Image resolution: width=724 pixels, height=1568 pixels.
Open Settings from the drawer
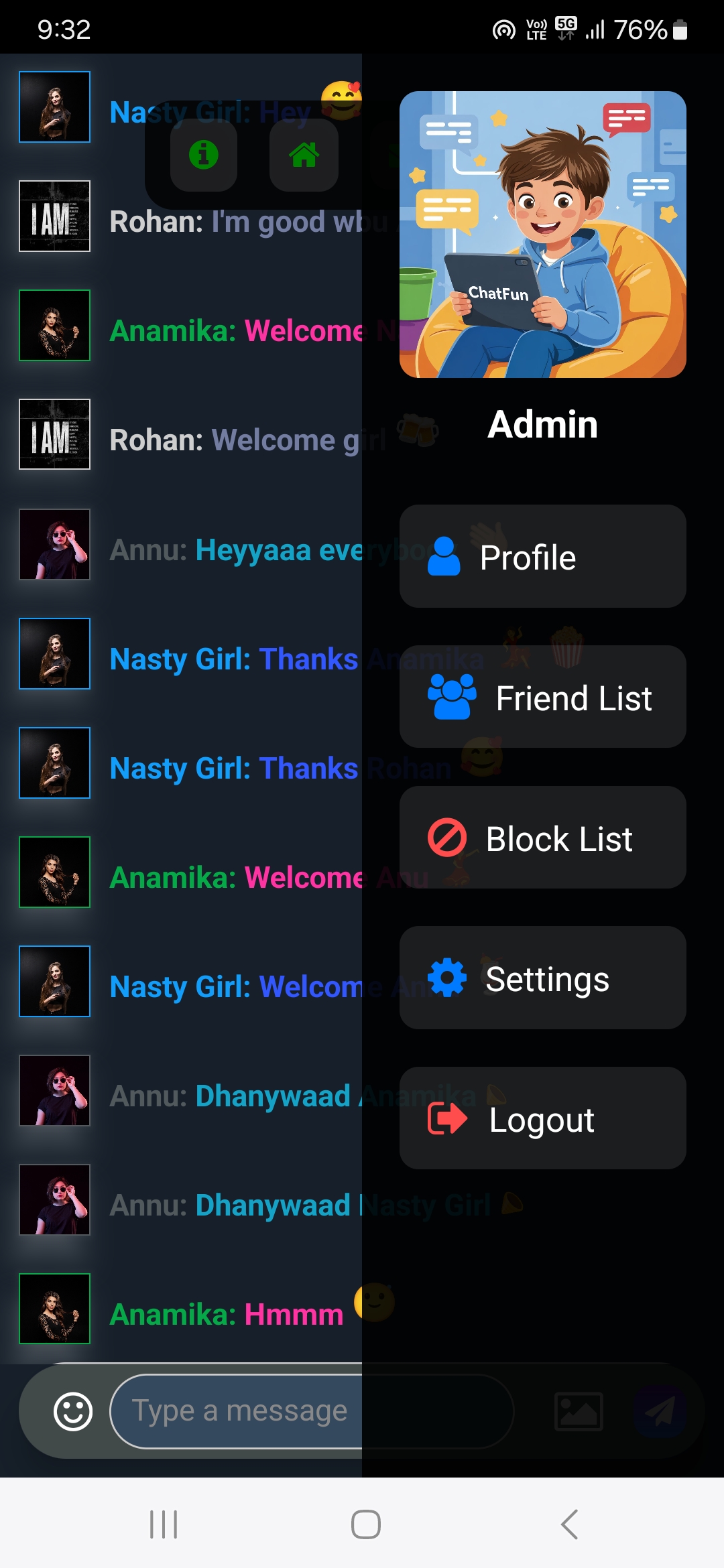pos(542,978)
